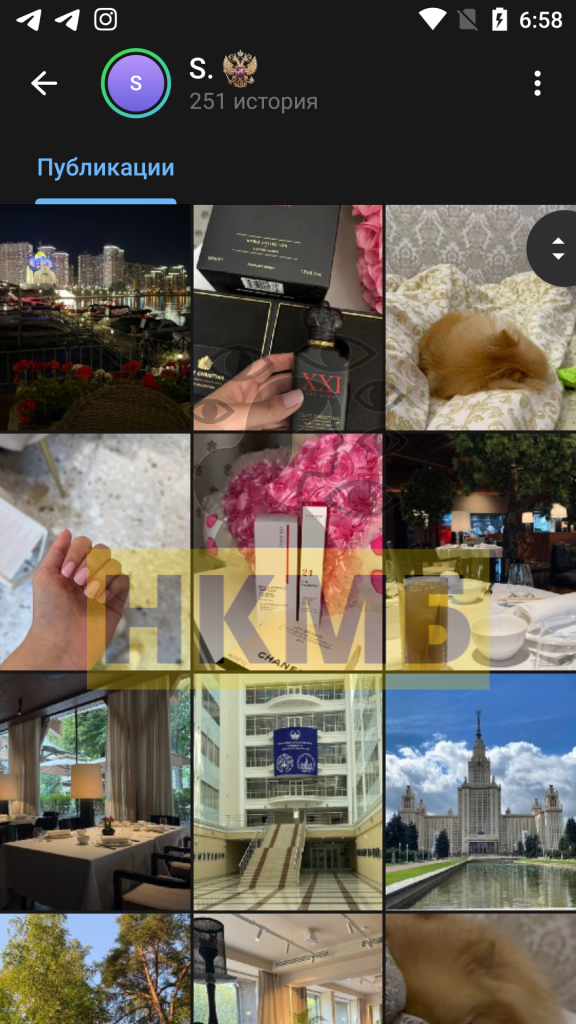576x1024 pixels.
Task: Open the purple S profile avatar
Action: click(136, 83)
